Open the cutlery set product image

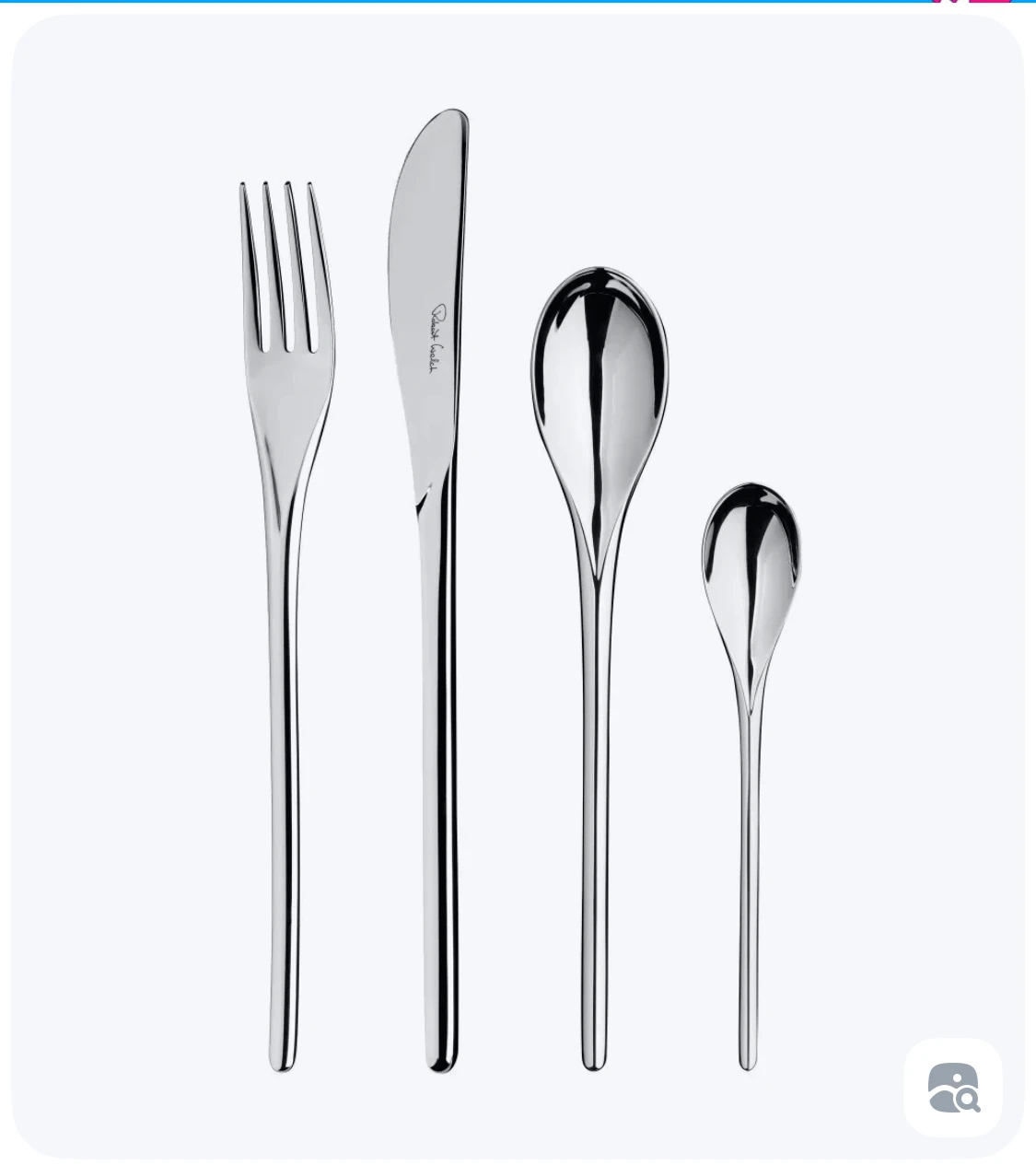(x=518, y=589)
